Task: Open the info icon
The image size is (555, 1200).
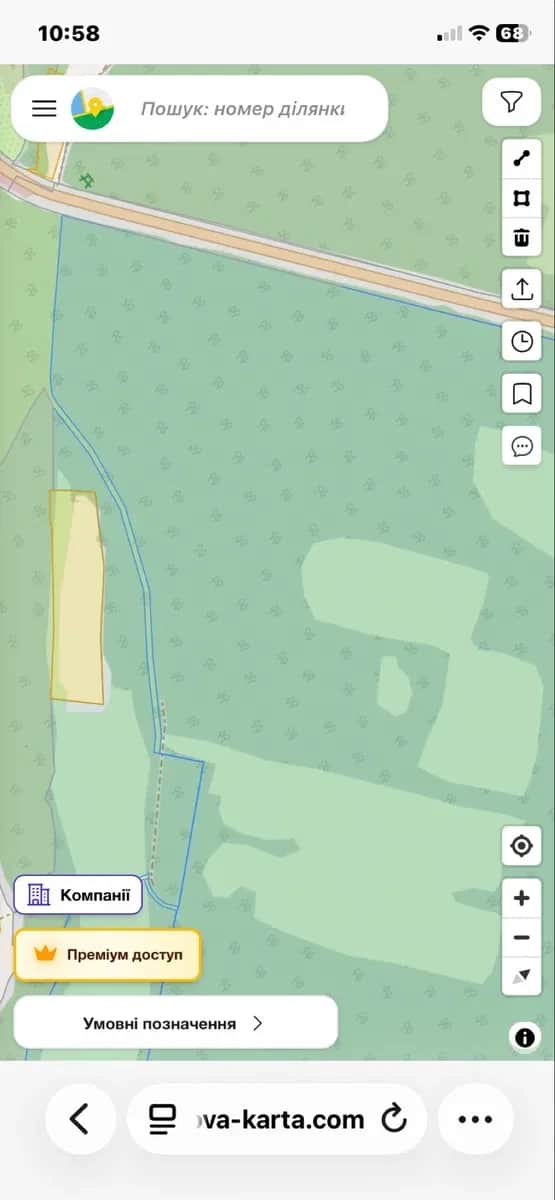Action: [524, 1037]
